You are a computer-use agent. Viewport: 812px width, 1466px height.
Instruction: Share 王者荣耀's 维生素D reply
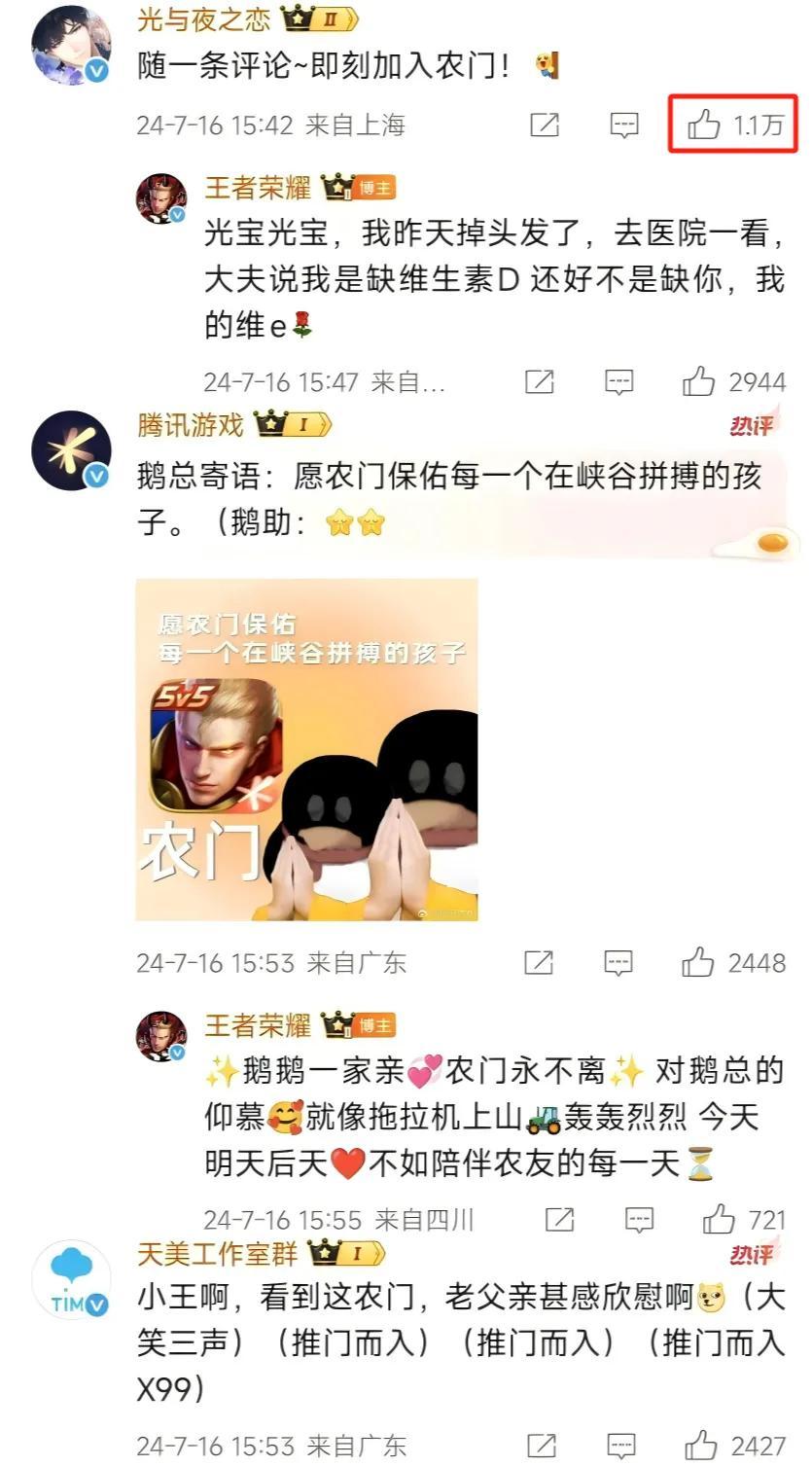[x=540, y=381]
